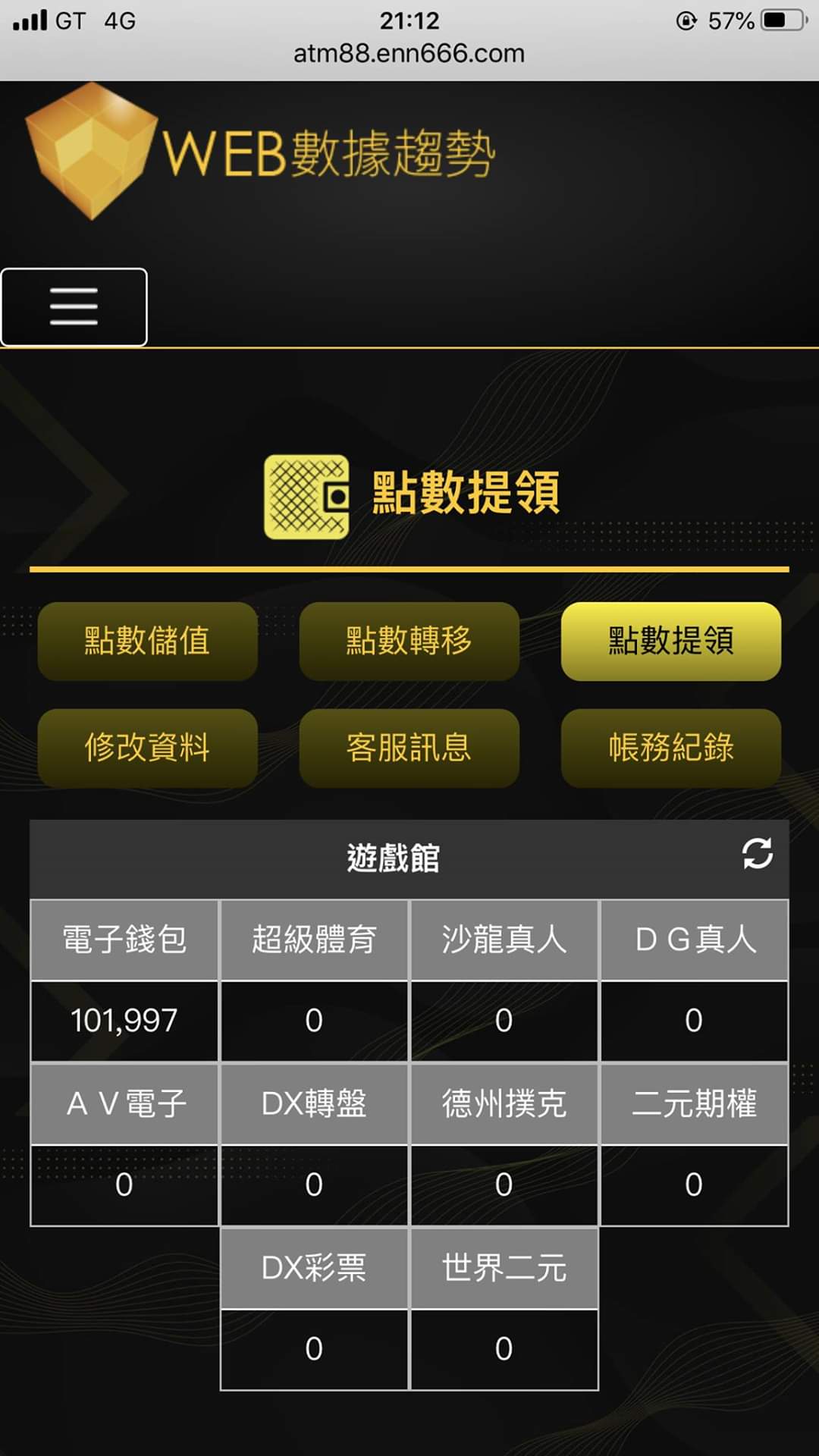Image resolution: width=819 pixels, height=1456 pixels.
Task: View 客服訊息 messages
Action: pos(409,748)
